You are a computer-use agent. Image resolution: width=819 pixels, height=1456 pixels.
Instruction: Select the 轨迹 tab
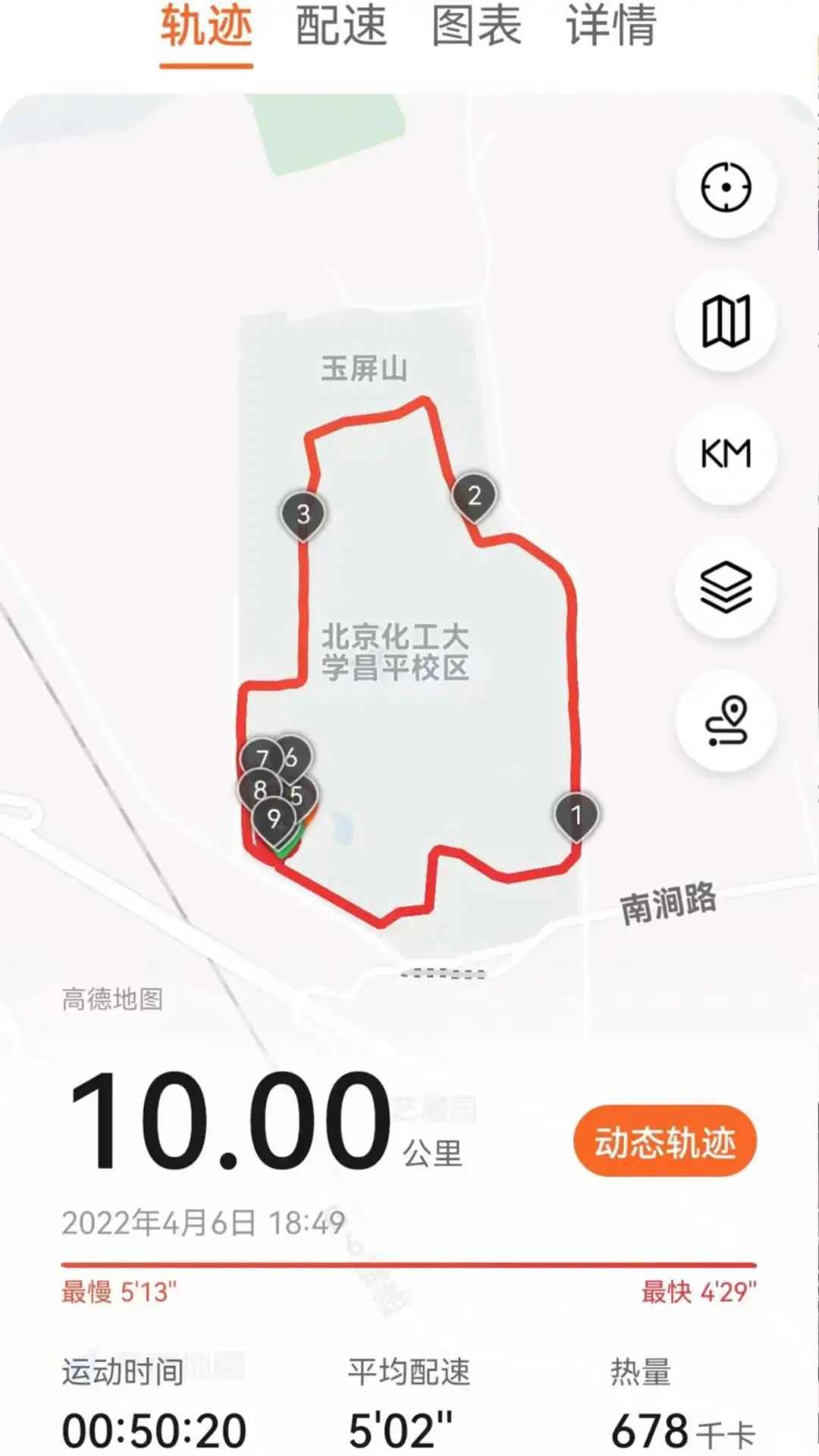pyautogui.click(x=206, y=26)
